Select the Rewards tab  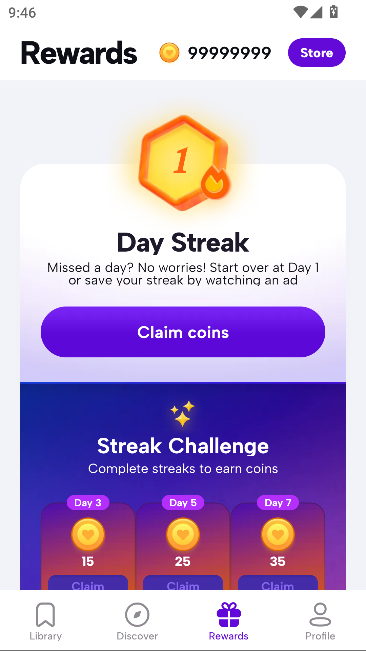tap(229, 621)
